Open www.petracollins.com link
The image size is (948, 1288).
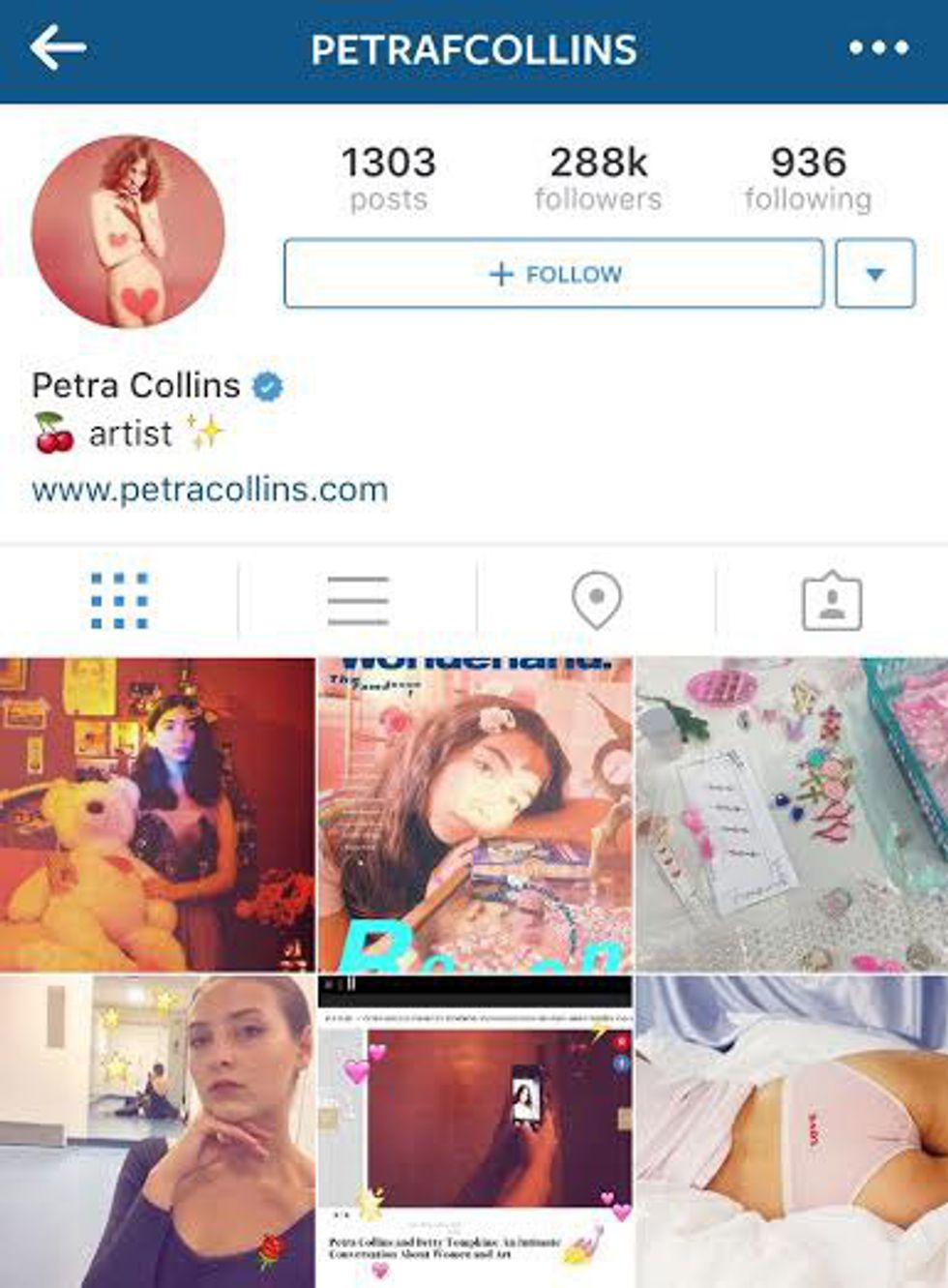coord(209,490)
